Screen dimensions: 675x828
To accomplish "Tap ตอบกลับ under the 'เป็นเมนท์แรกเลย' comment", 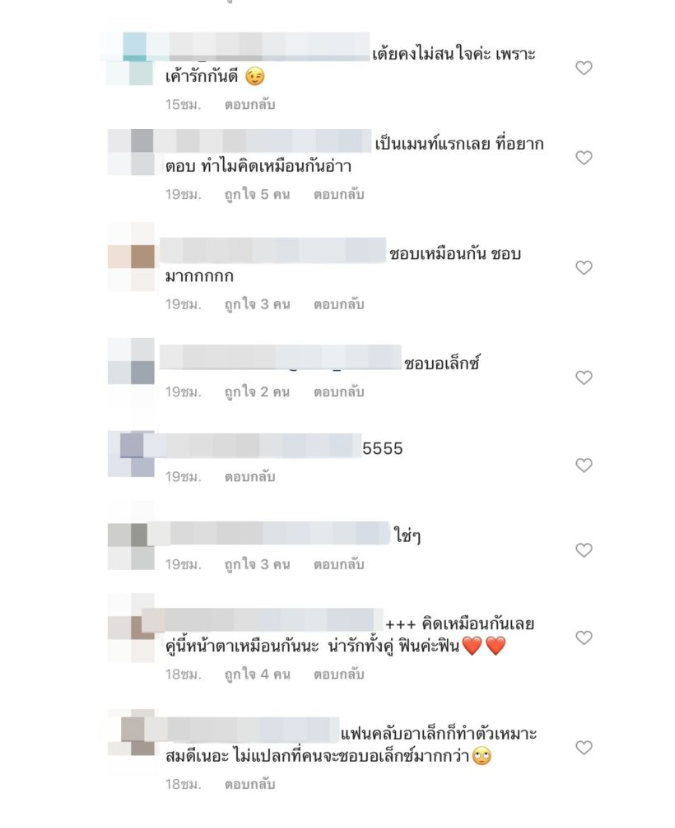I will click(339, 195).
